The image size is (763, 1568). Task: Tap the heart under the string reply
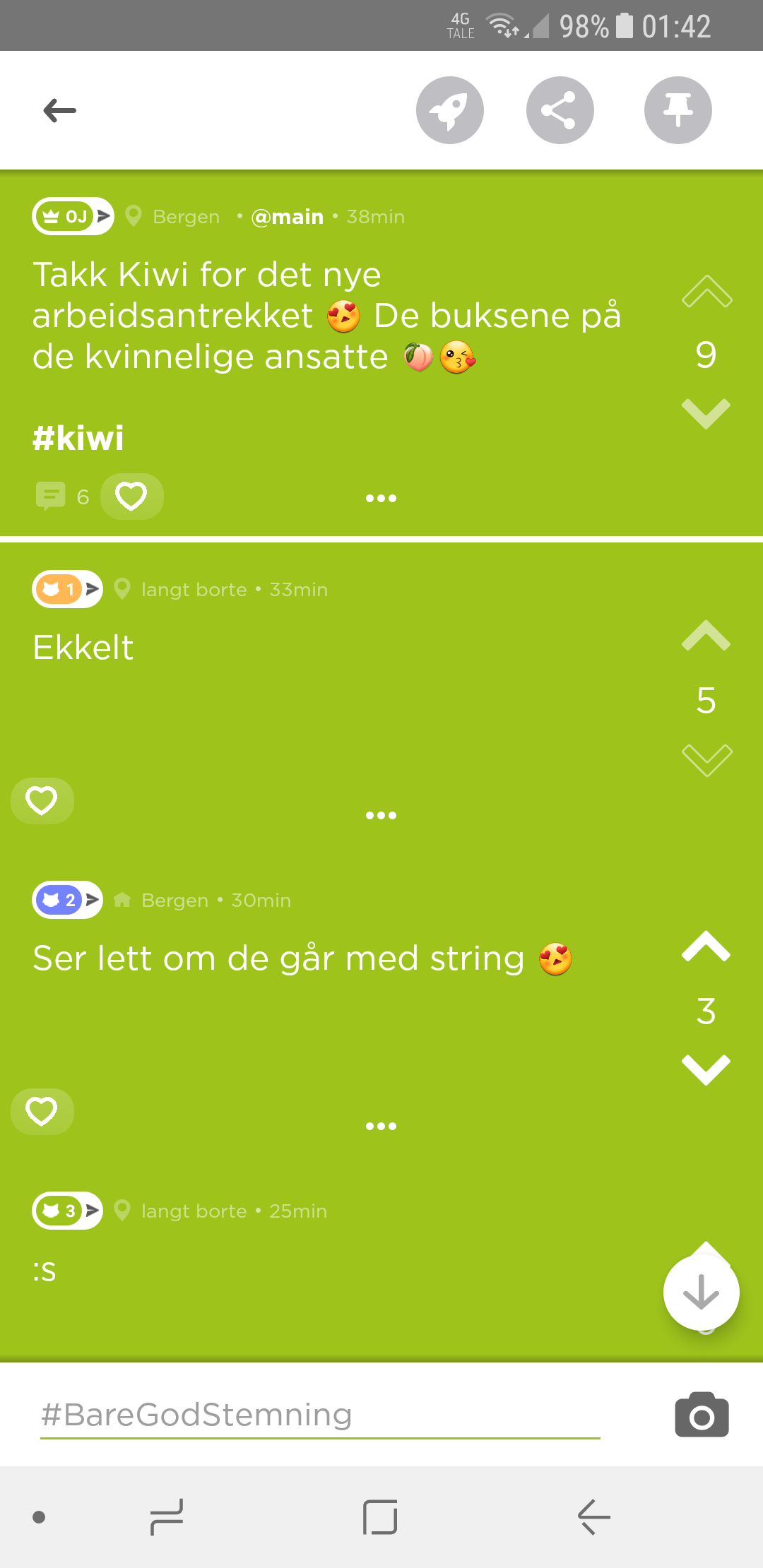point(42,1111)
